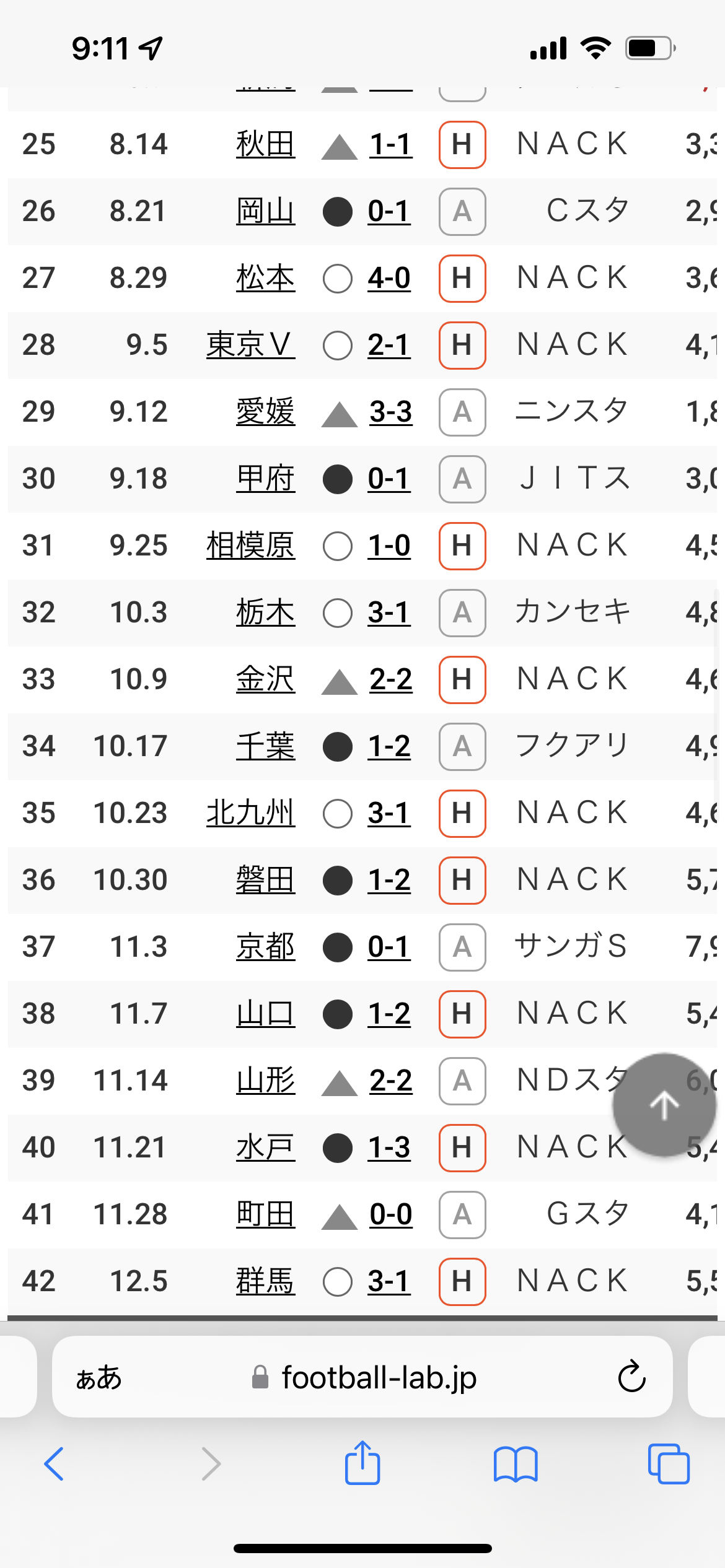Image resolution: width=725 pixels, height=1568 pixels.
Task: View the 3-1 match against 栃木
Action: (389, 612)
